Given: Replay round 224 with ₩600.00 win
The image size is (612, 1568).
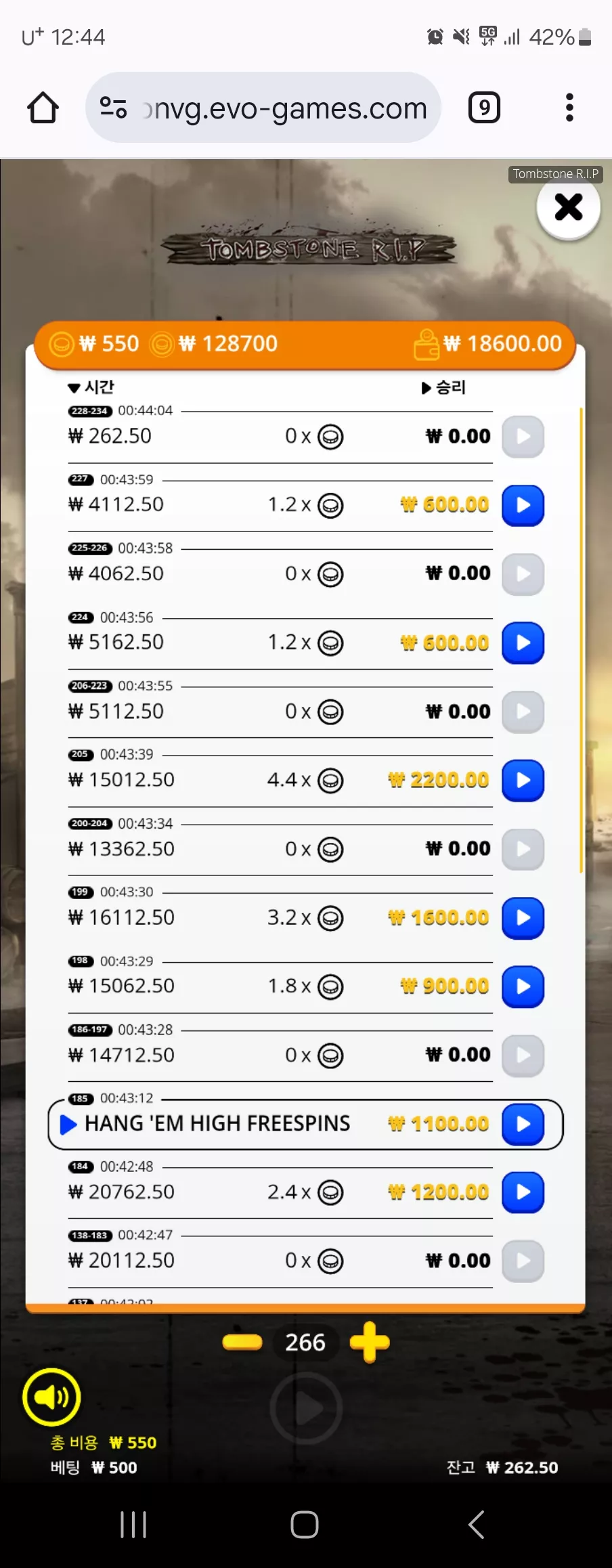Looking at the screenshot, I should (x=523, y=643).
